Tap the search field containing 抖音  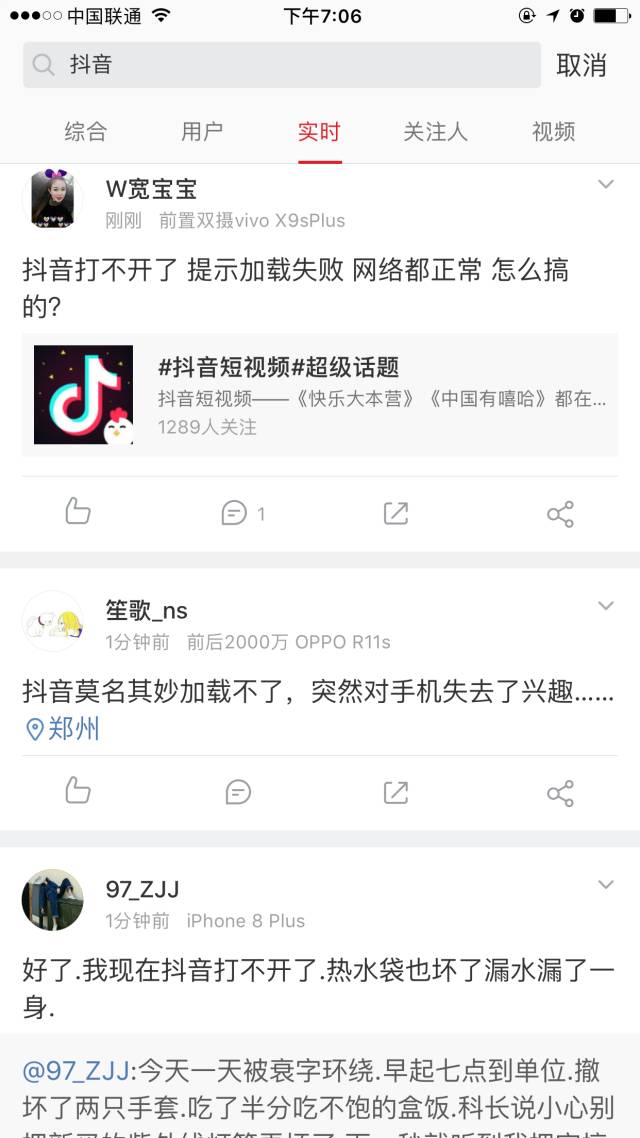[282, 65]
